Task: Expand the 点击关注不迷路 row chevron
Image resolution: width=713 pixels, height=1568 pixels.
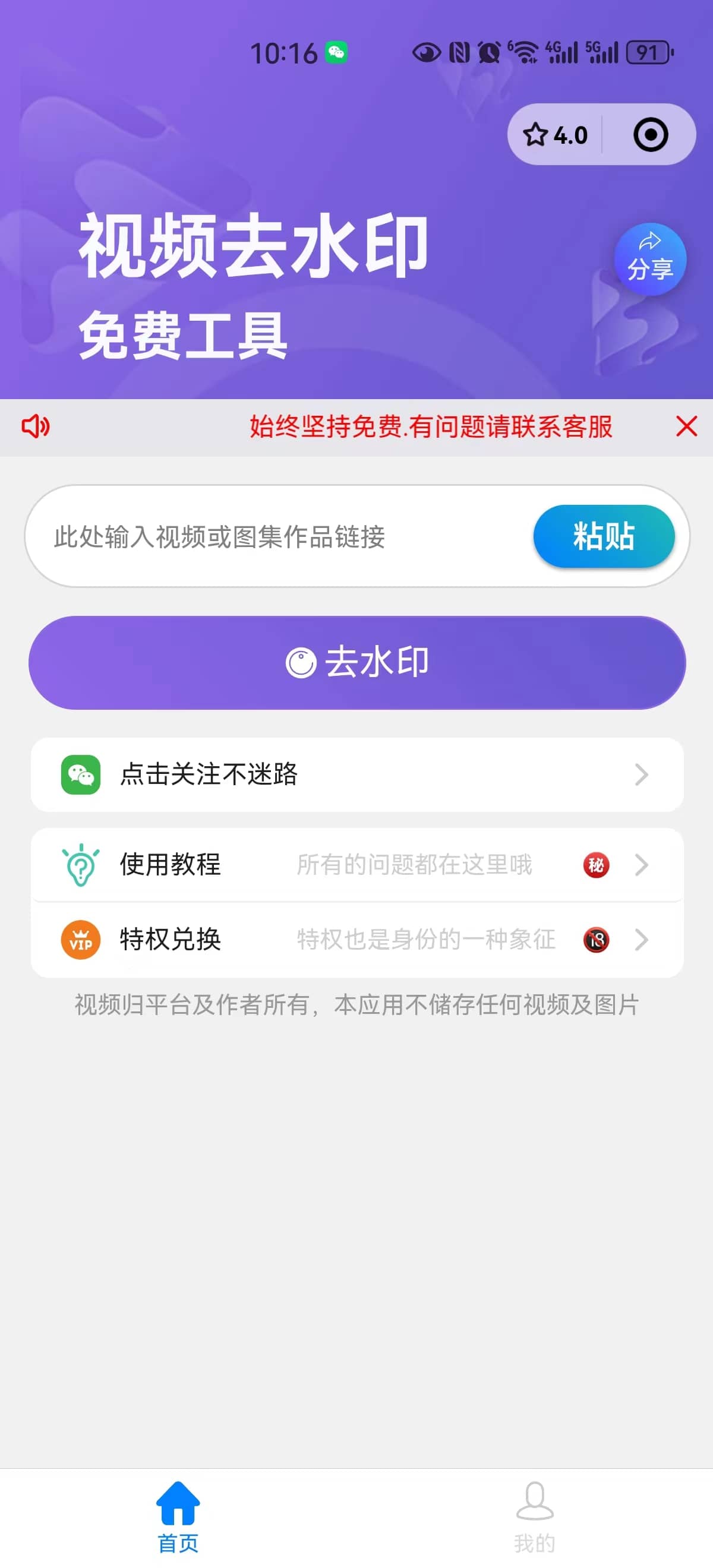Action: pos(641,774)
